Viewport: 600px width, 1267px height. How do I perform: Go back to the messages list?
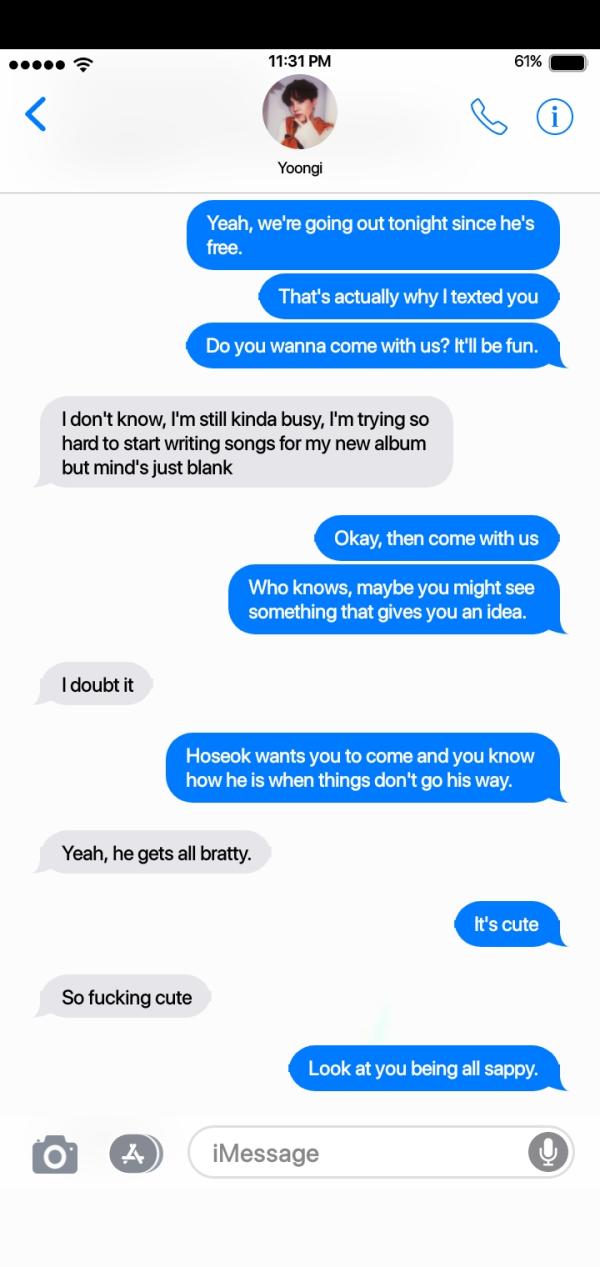pos(35,114)
